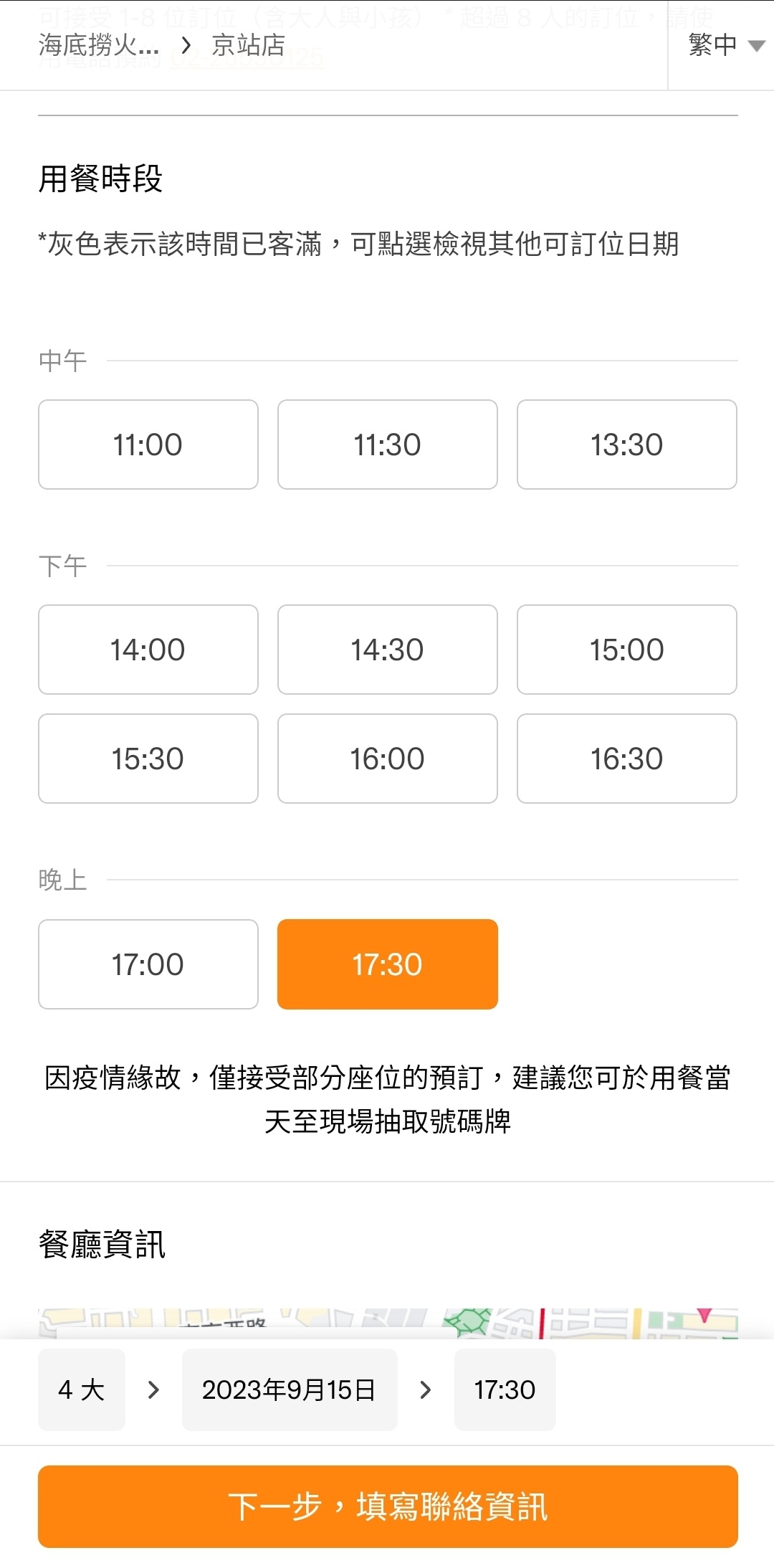774x1568 pixels.
Task: Open the 繁中 language dropdown
Action: (725, 45)
